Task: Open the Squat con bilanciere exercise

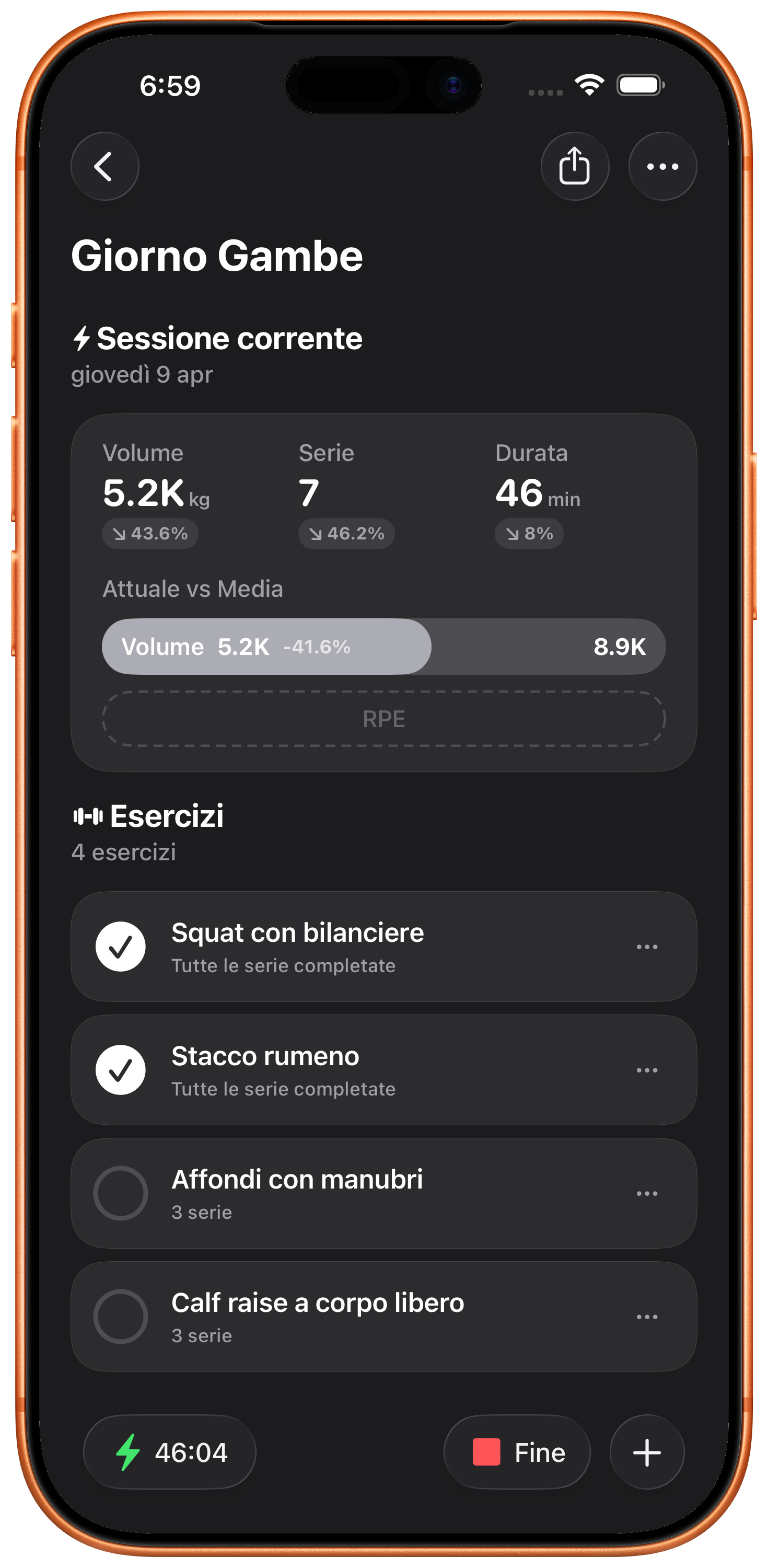Action: tap(365, 947)
